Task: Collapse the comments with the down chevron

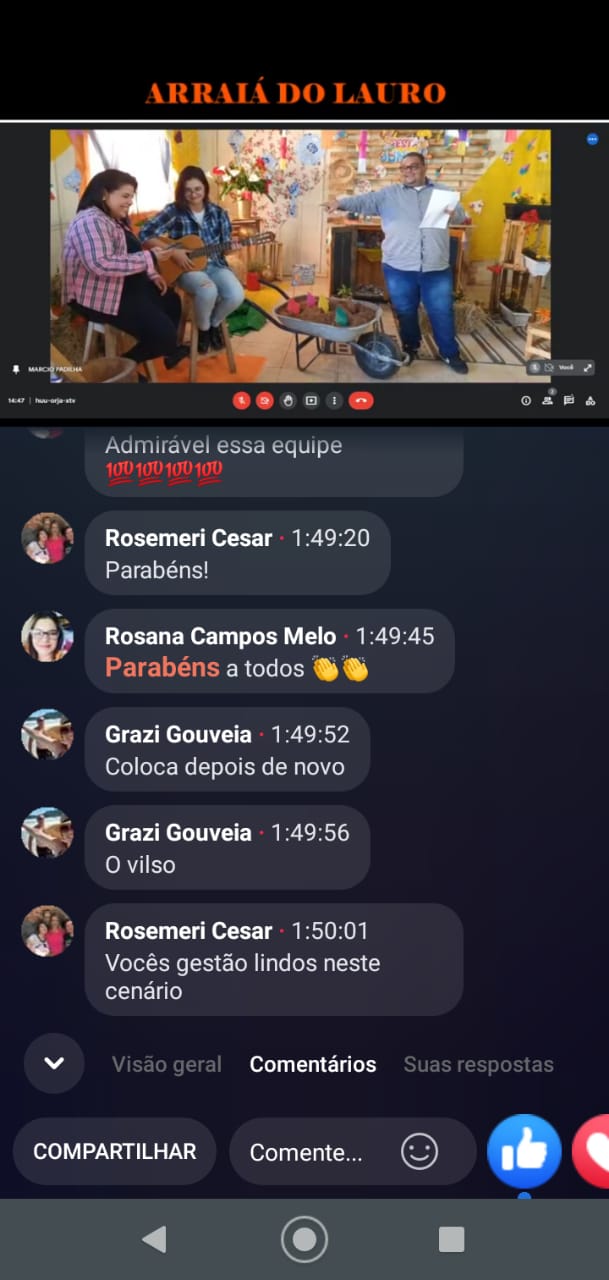Action: click(x=54, y=1063)
